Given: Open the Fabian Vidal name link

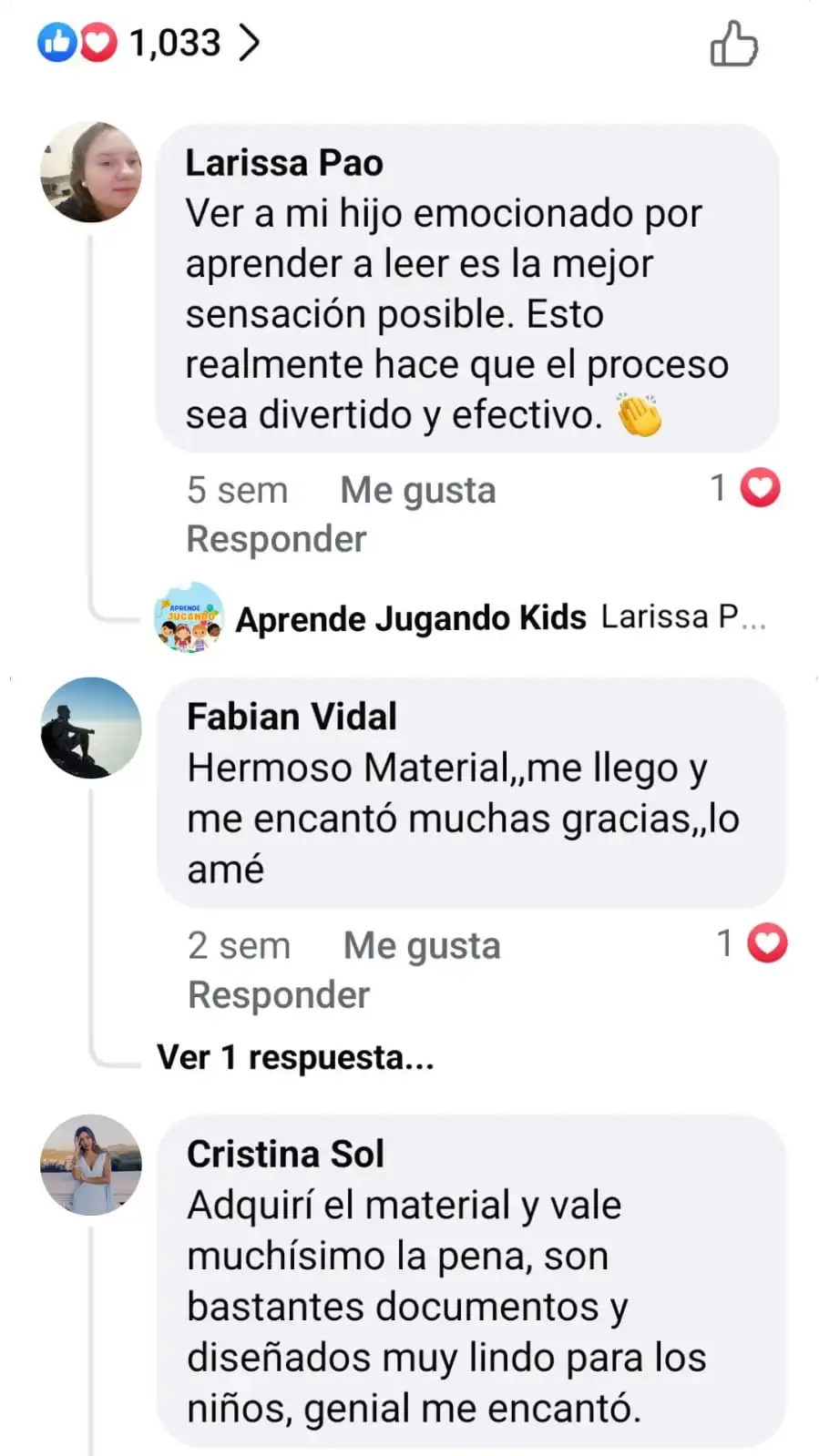Looking at the screenshot, I should 292,717.
